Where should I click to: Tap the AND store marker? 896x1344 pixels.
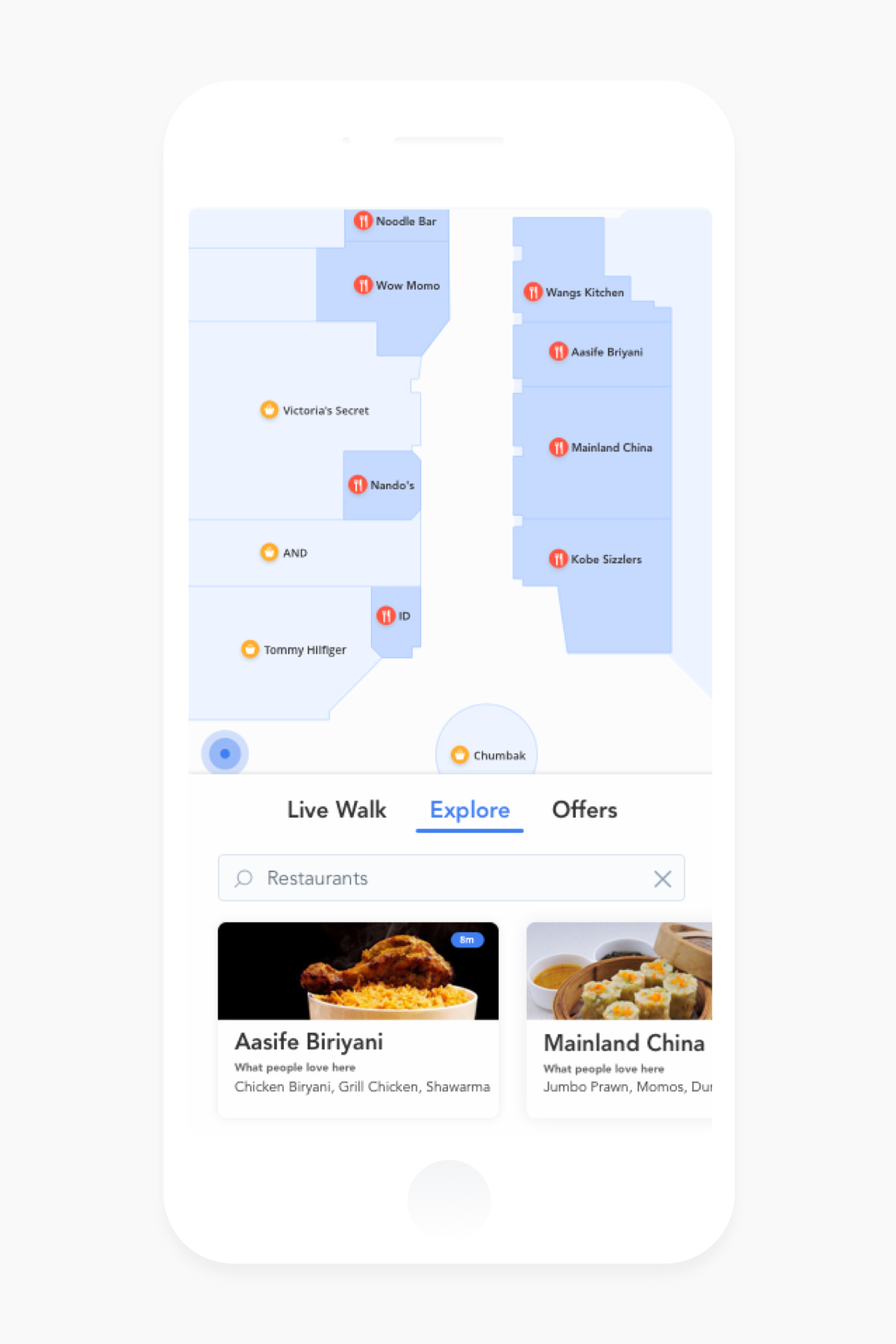click(x=270, y=553)
